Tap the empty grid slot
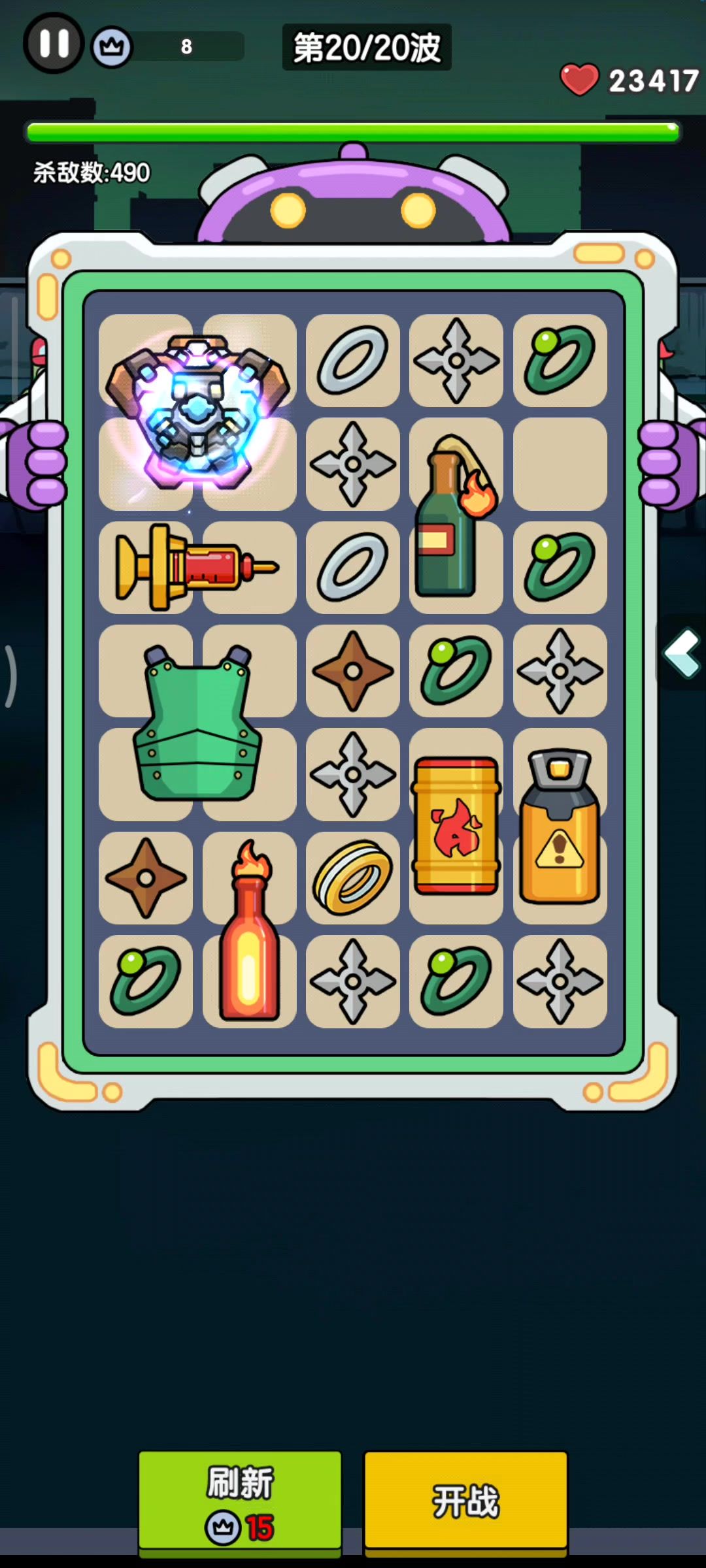Image resolution: width=706 pixels, height=1568 pixels. click(560, 464)
